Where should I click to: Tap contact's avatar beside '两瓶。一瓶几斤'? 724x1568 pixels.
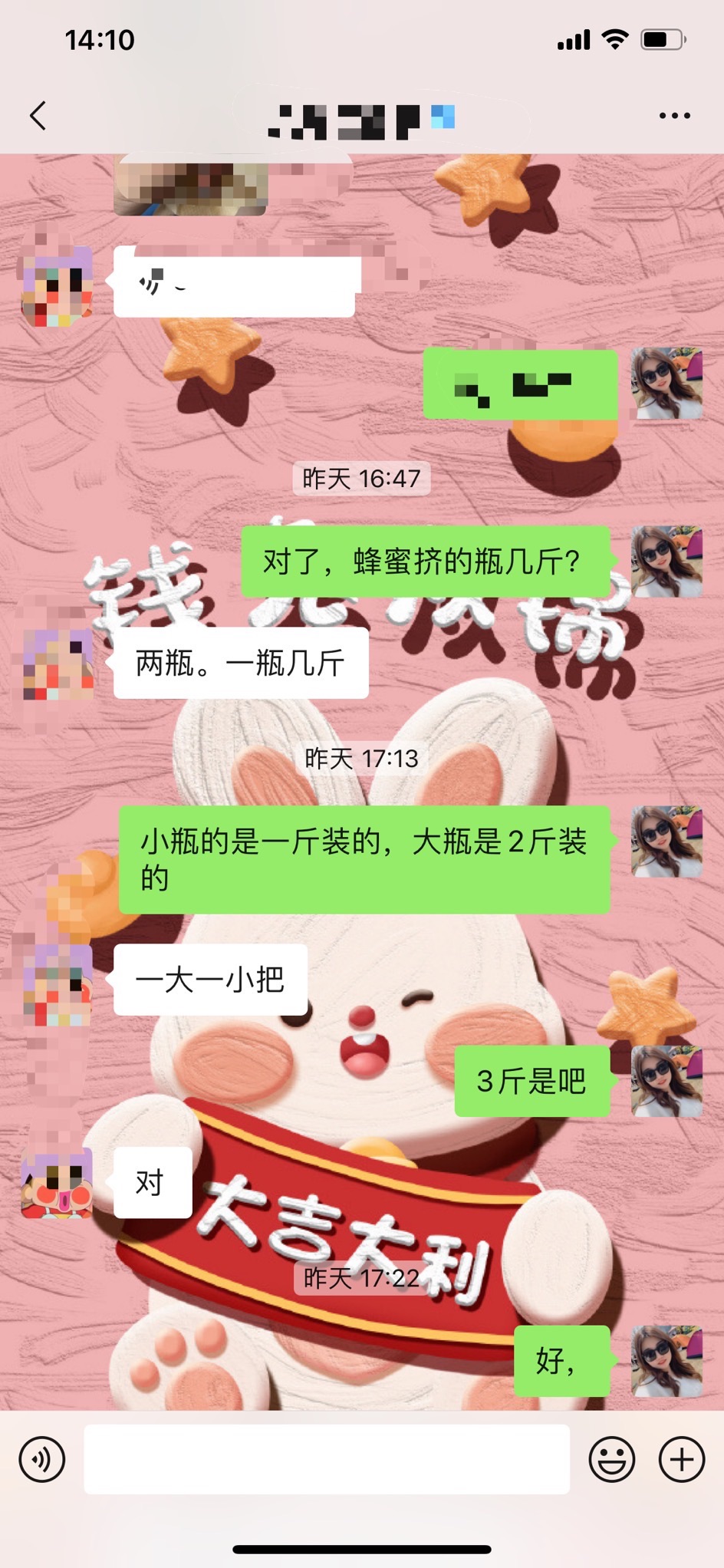click(x=58, y=664)
